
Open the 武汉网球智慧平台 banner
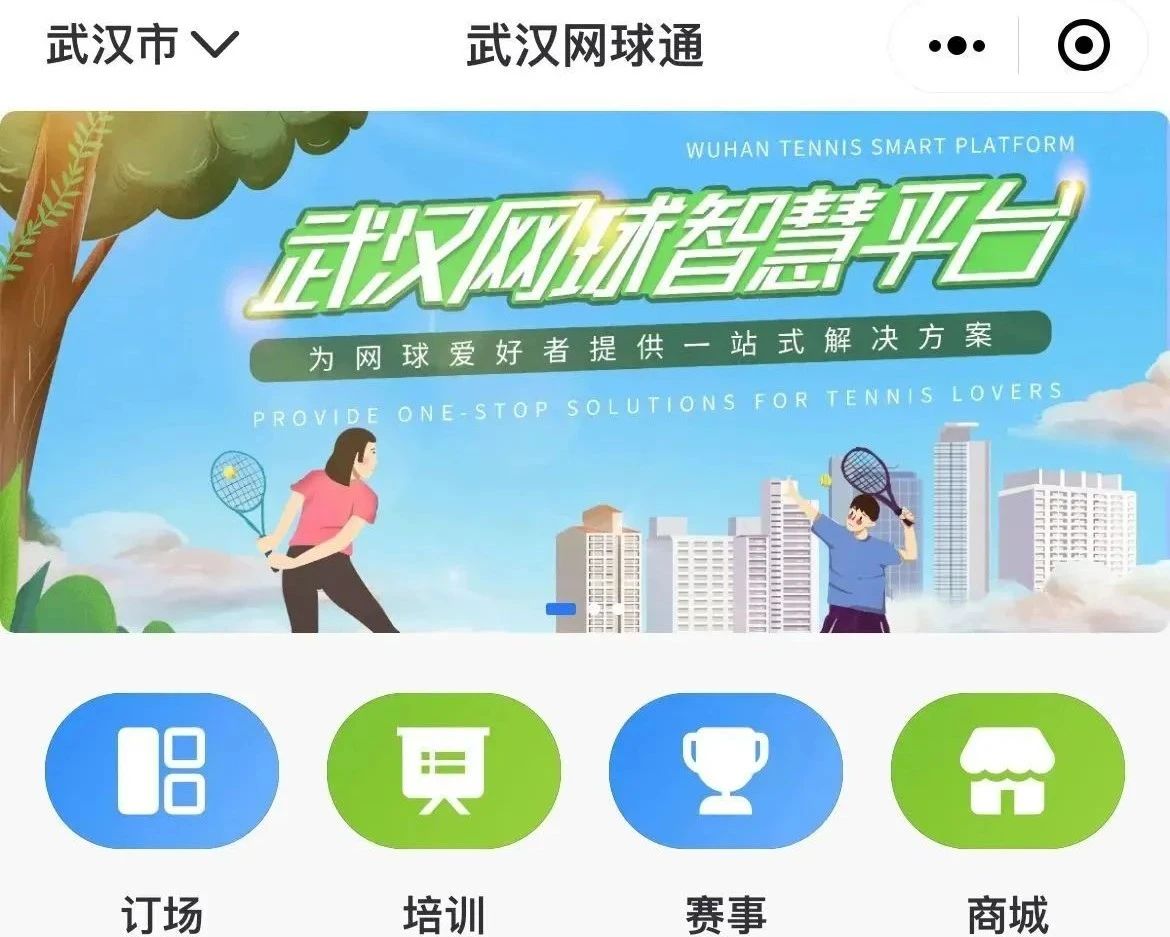point(585,371)
